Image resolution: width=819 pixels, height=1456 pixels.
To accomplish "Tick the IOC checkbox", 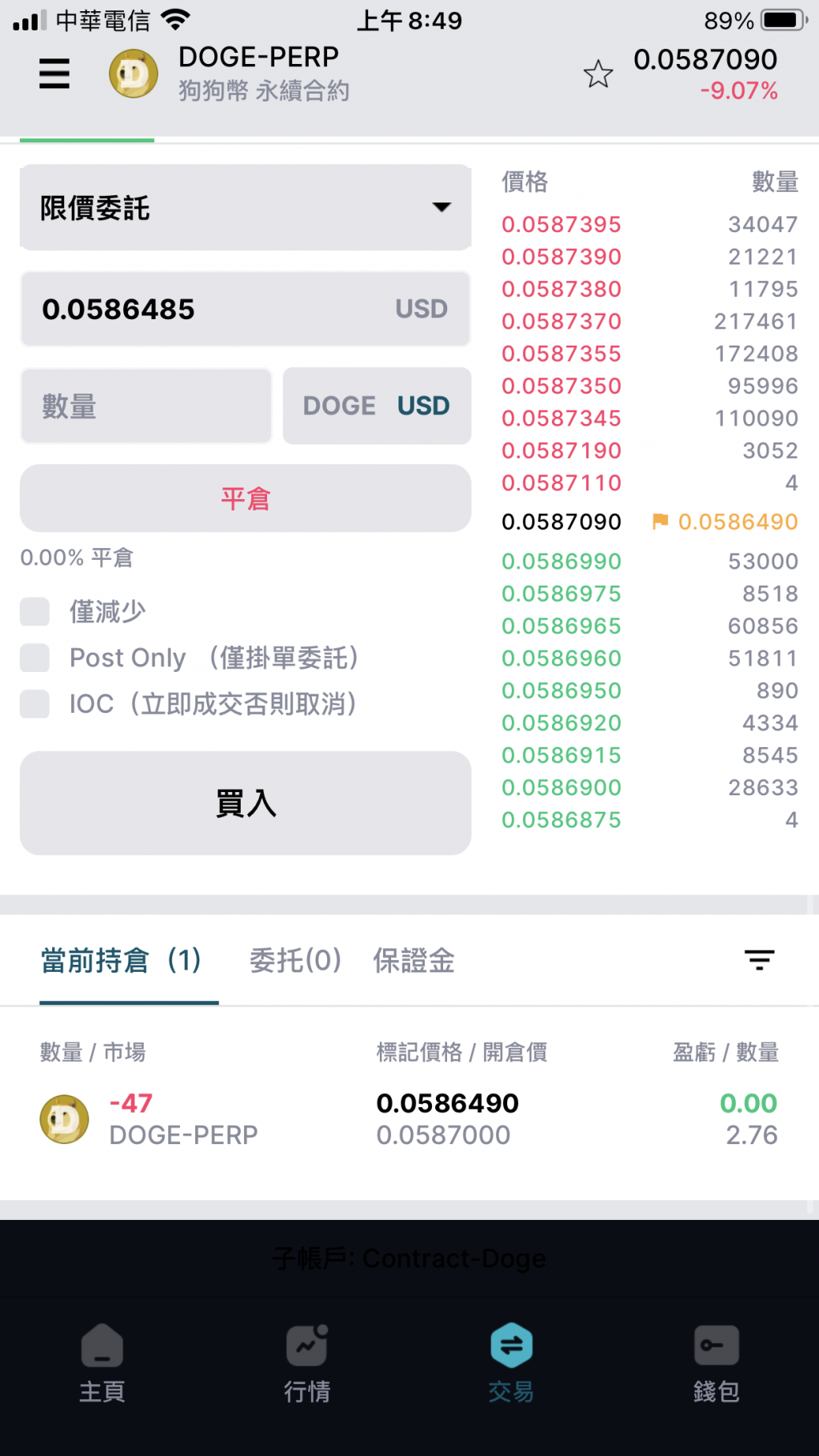I will 35,705.
